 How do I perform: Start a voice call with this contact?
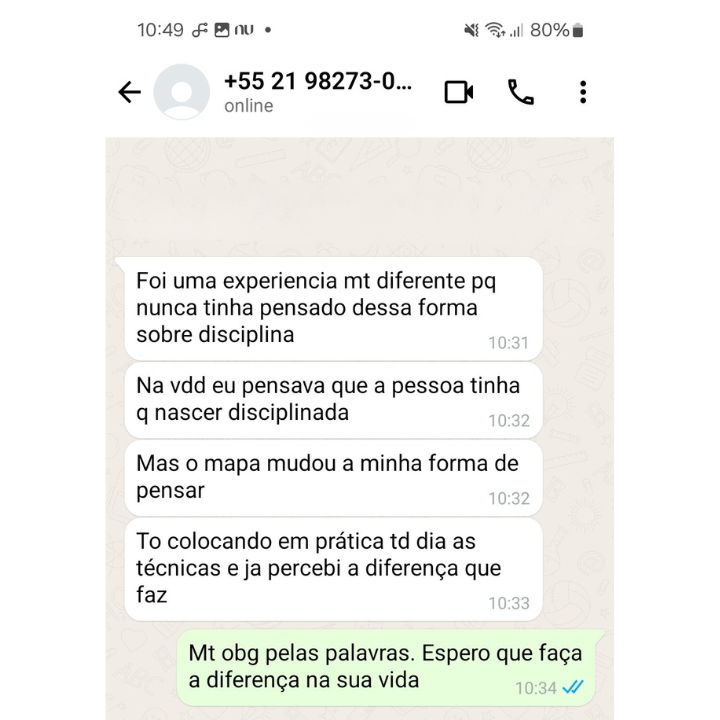[x=521, y=92]
